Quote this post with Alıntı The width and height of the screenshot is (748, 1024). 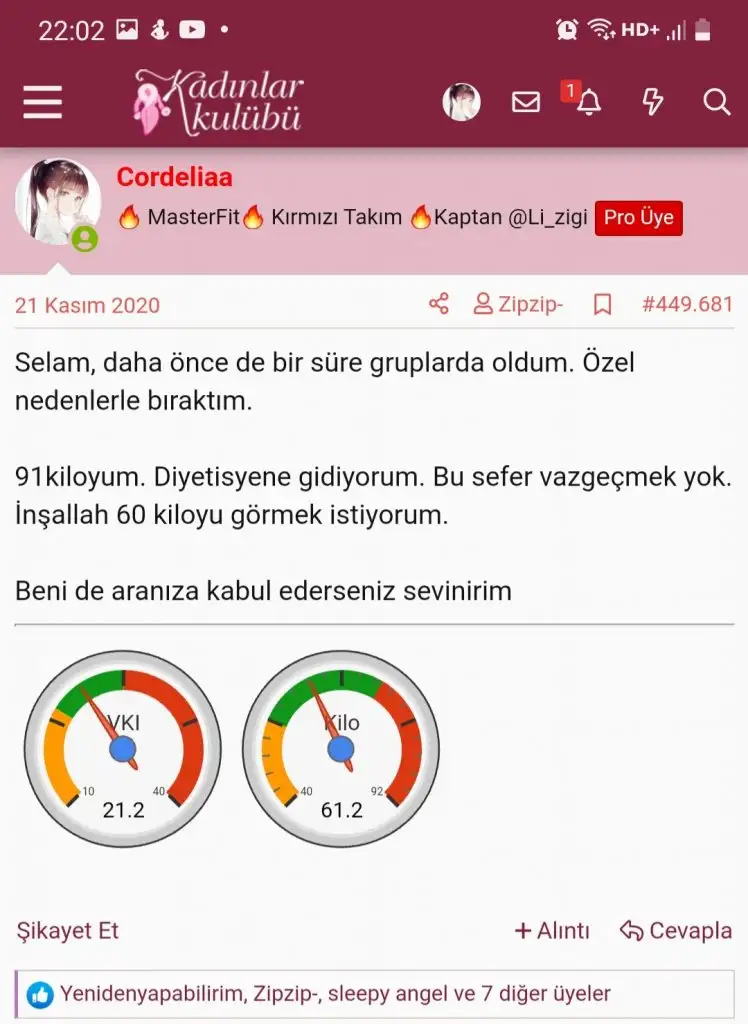pyautogui.click(x=552, y=931)
